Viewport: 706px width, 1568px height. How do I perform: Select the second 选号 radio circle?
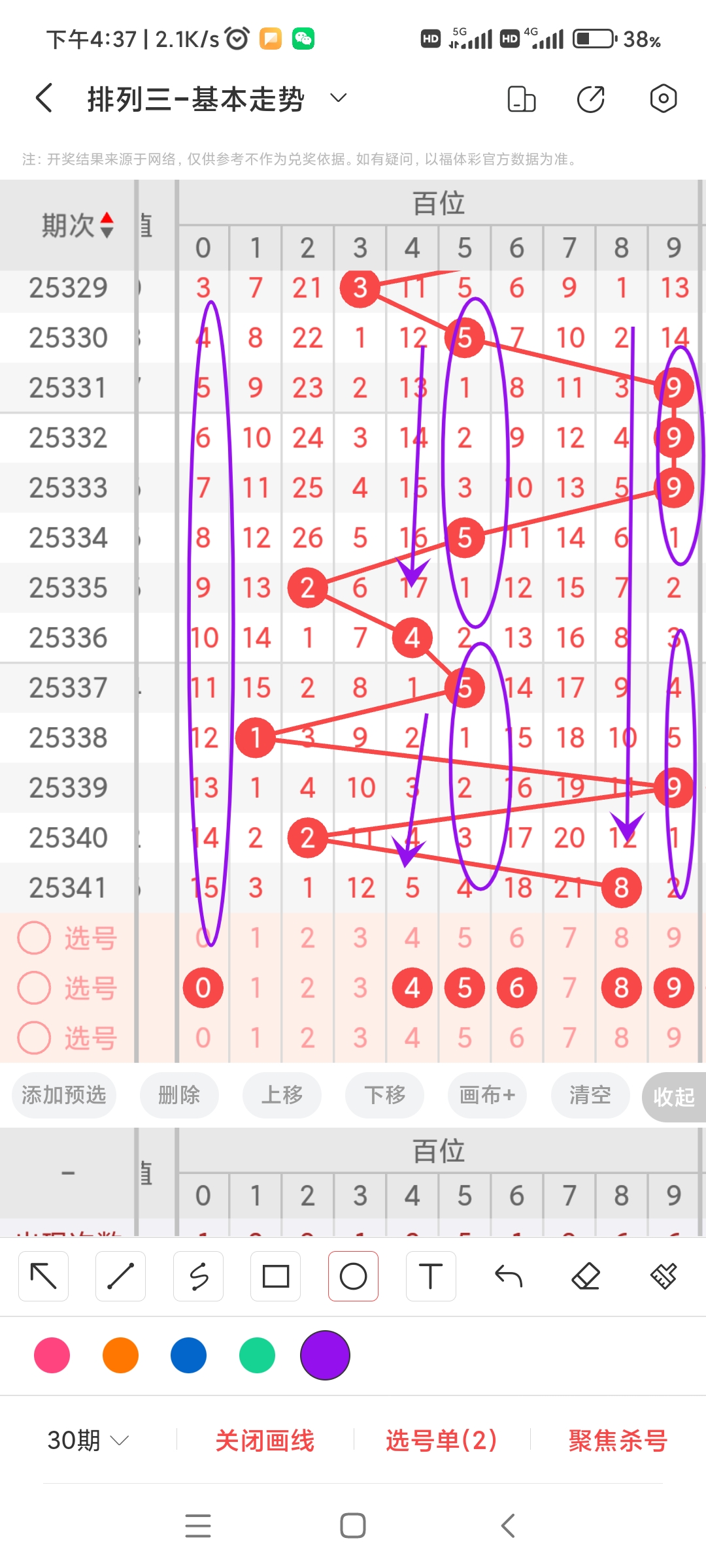34,987
